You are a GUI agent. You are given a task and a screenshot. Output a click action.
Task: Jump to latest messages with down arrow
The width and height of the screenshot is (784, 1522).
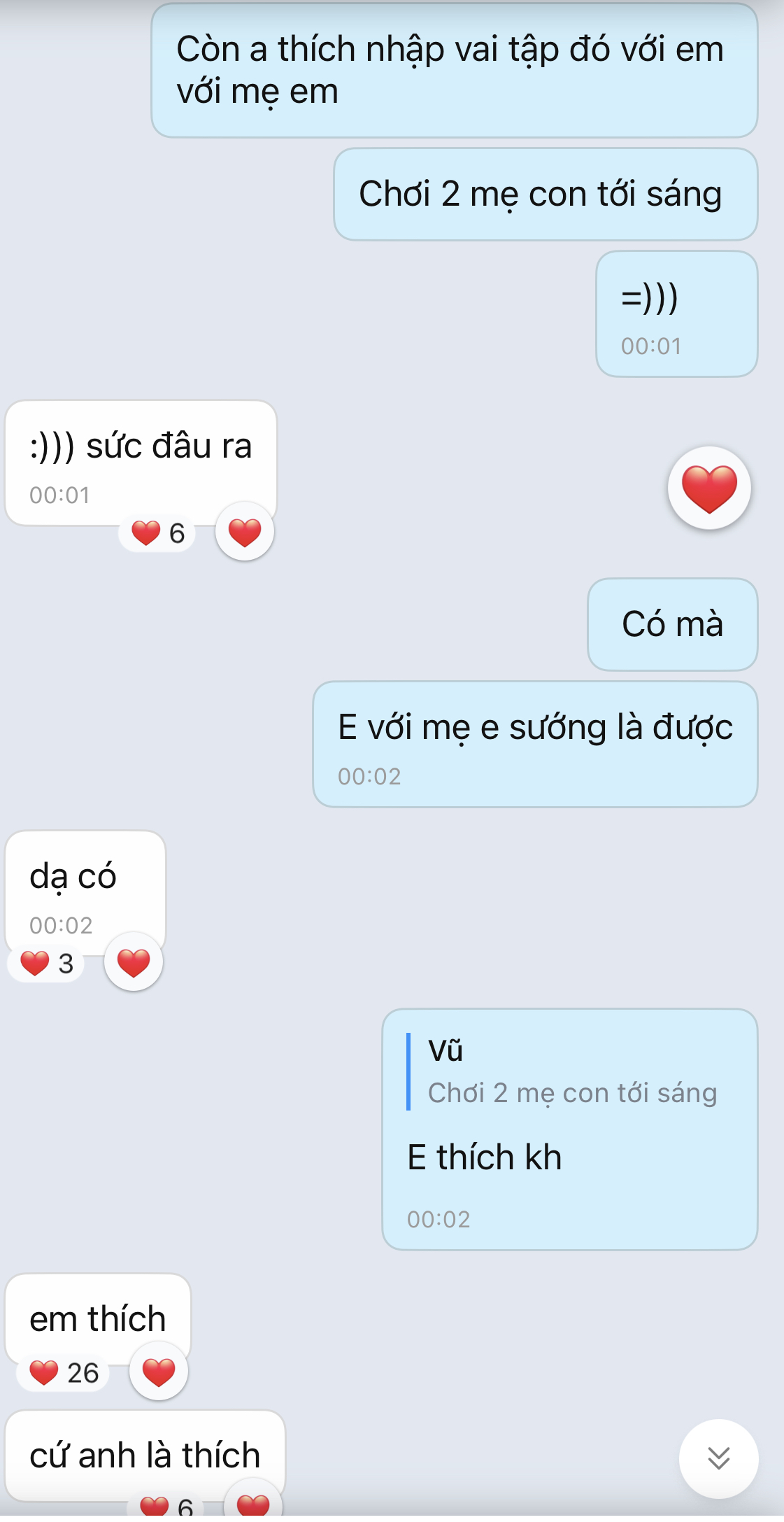pos(718,1458)
